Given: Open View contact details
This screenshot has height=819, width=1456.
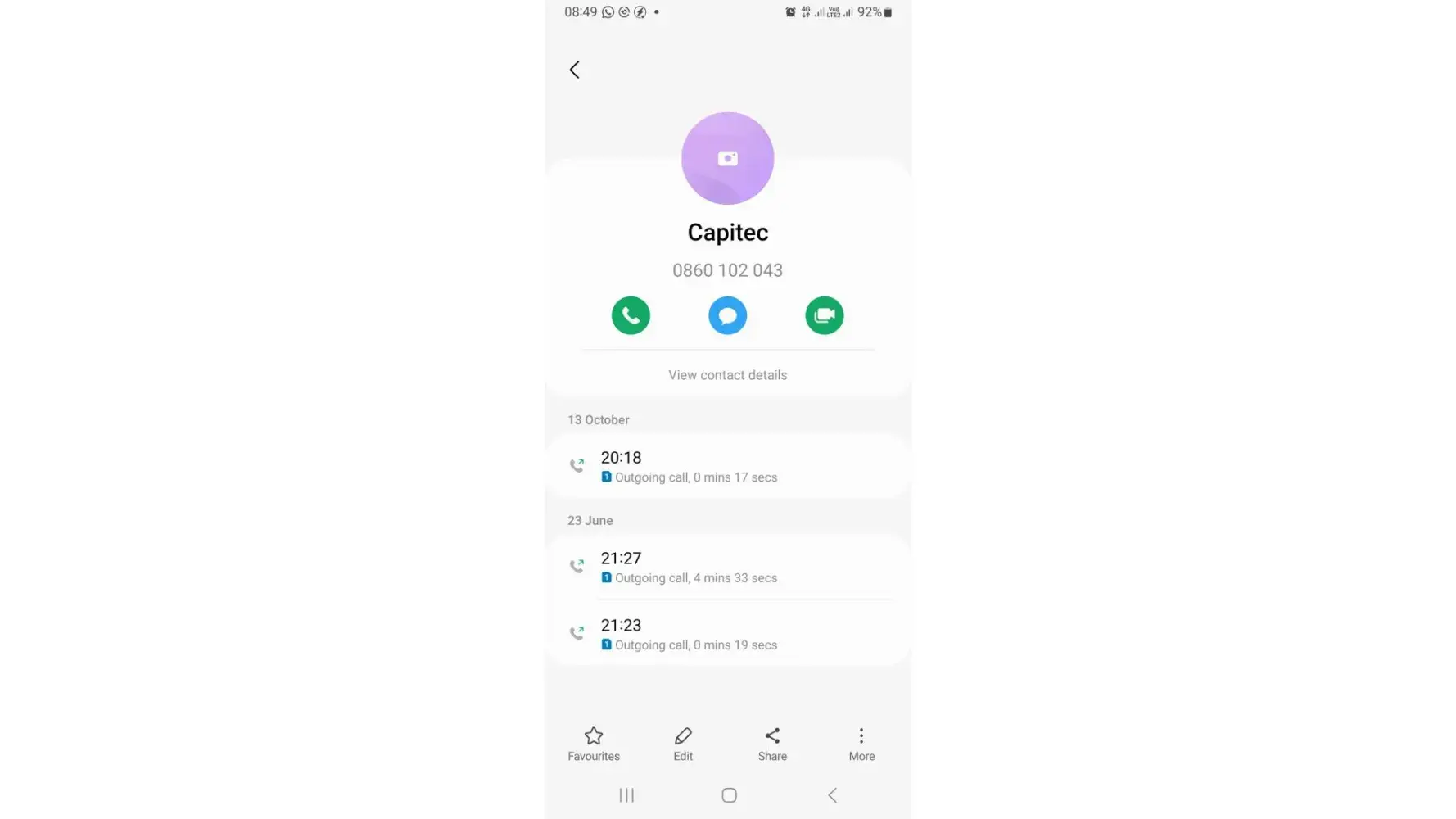Looking at the screenshot, I should pyautogui.click(x=727, y=375).
